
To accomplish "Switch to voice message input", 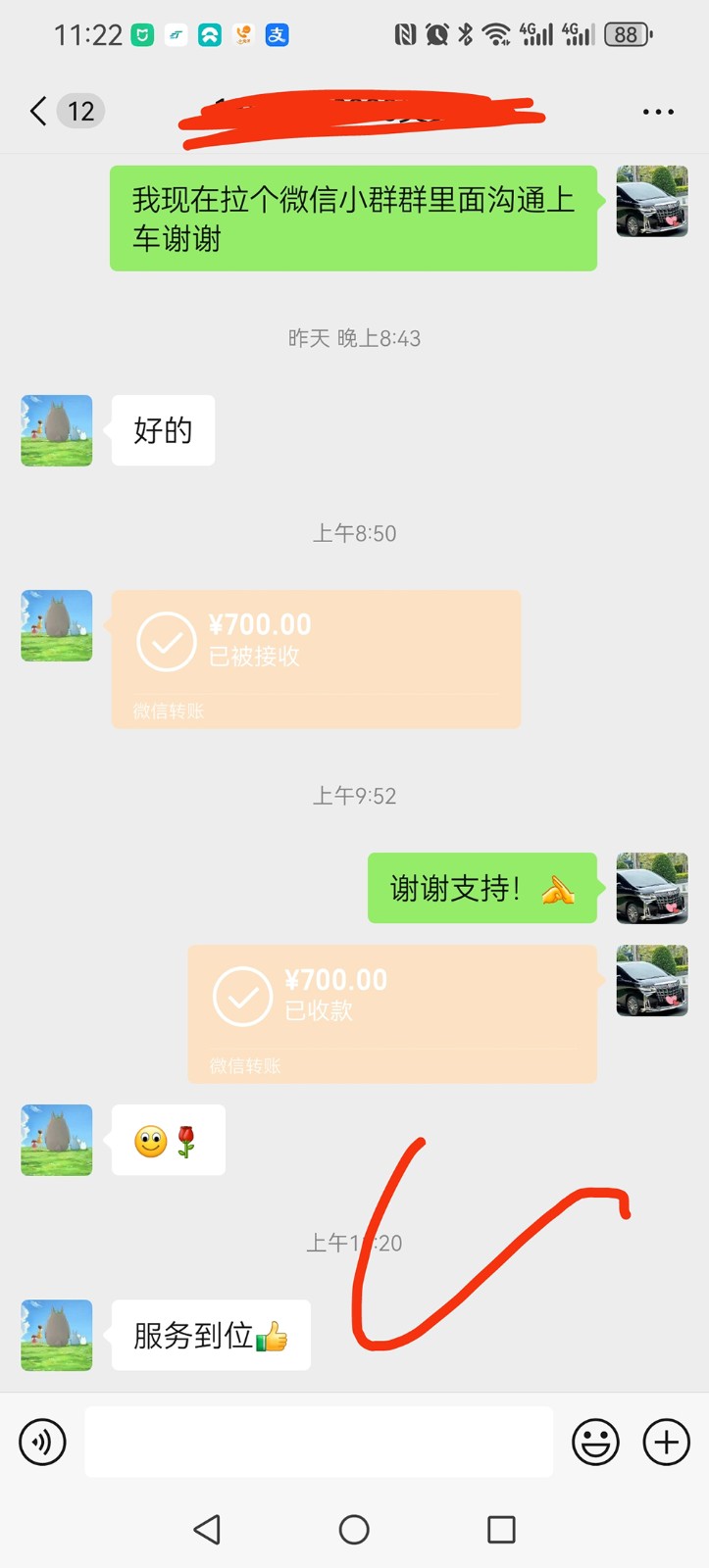I will tap(42, 1442).
